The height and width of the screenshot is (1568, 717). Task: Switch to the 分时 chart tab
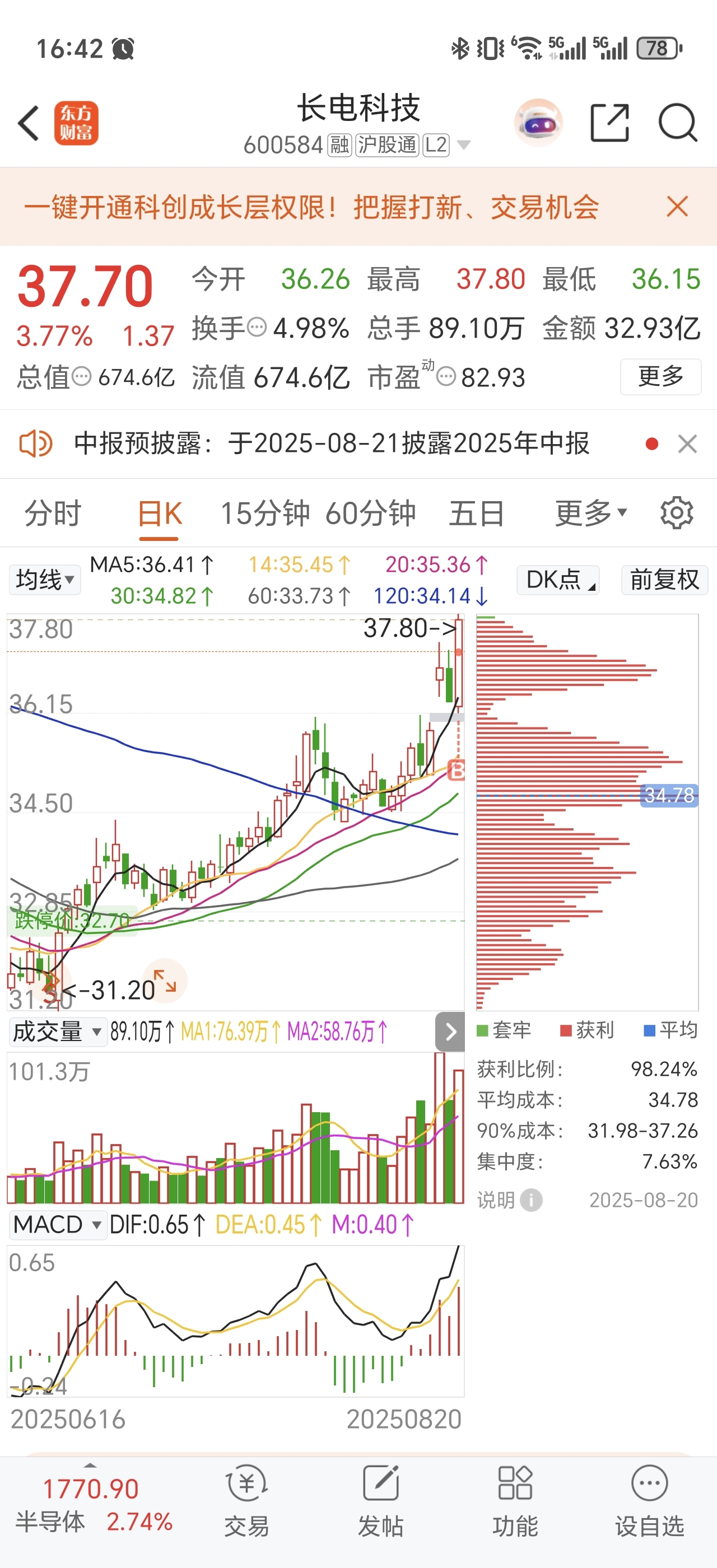point(53,513)
